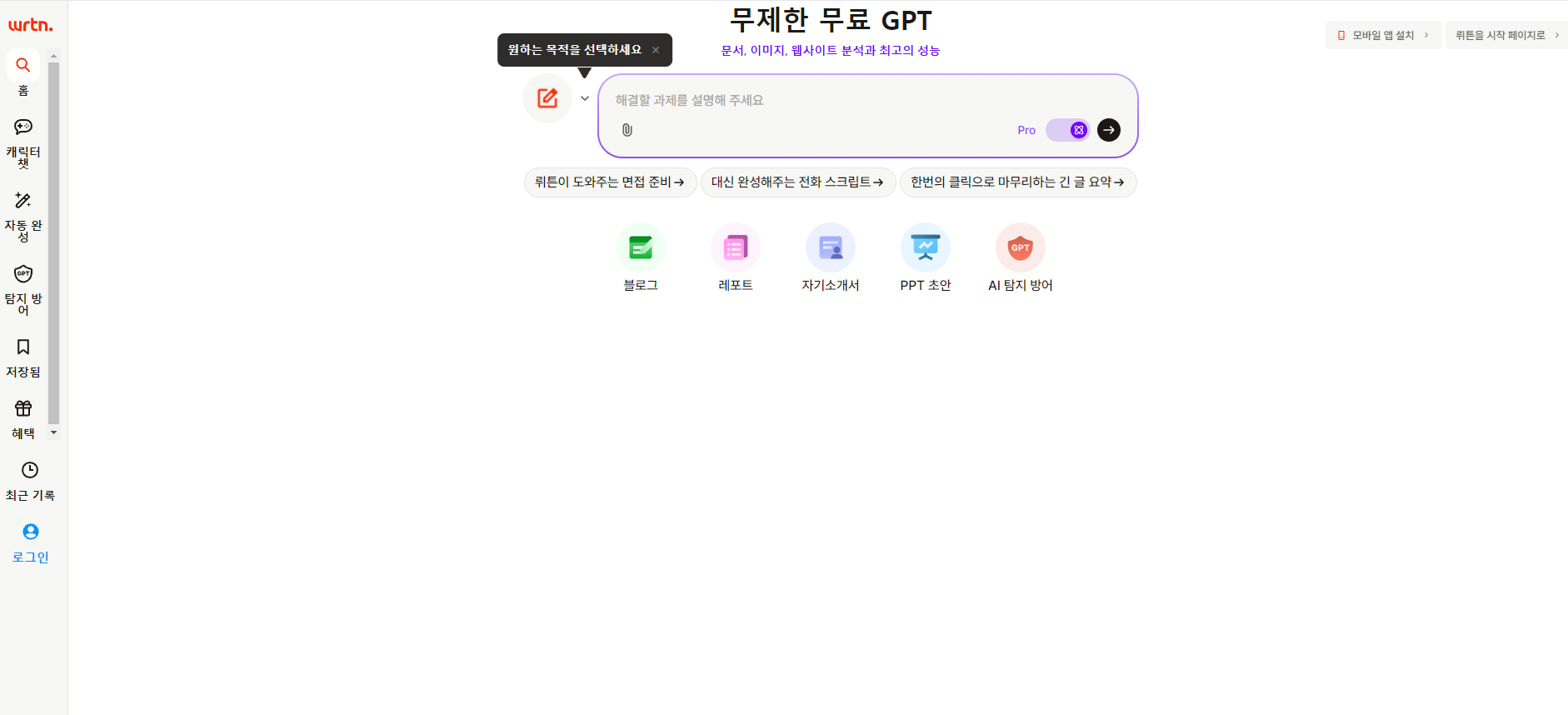This screenshot has width=1568, height=715.
Task: Open the 블로그 tool
Action: (x=641, y=258)
